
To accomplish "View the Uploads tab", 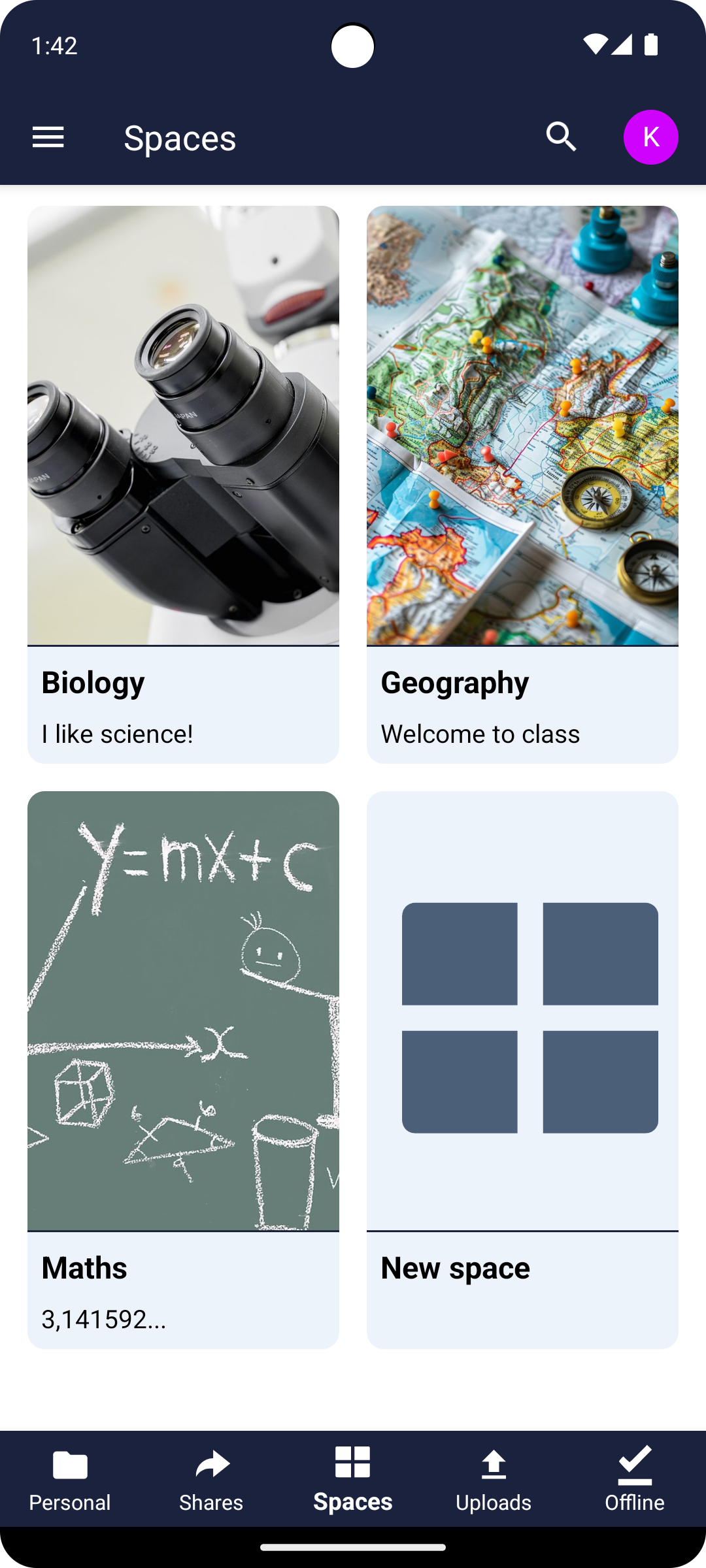I will pos(494,1479).
